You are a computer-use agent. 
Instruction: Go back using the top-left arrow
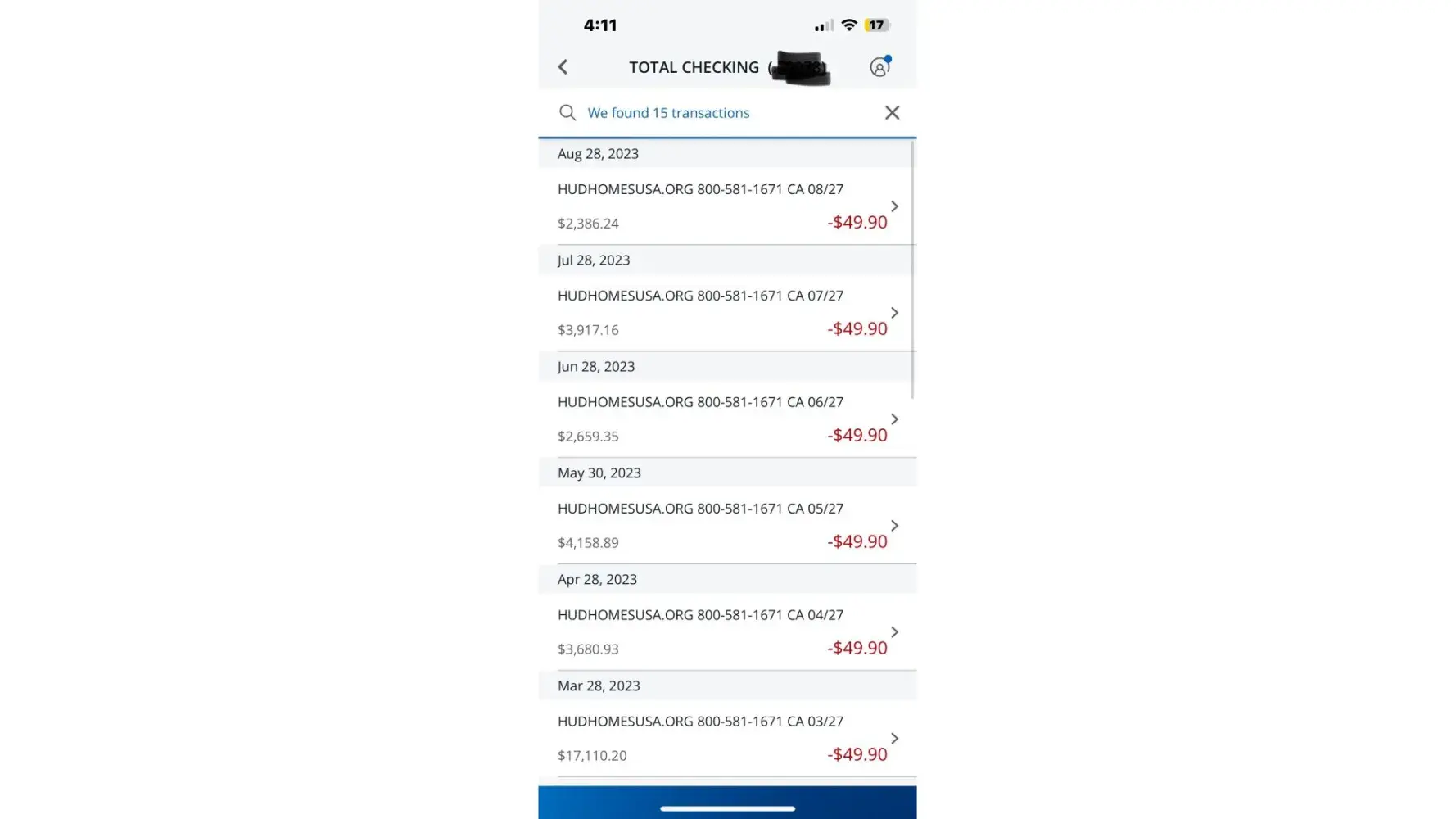pos(563,67)
